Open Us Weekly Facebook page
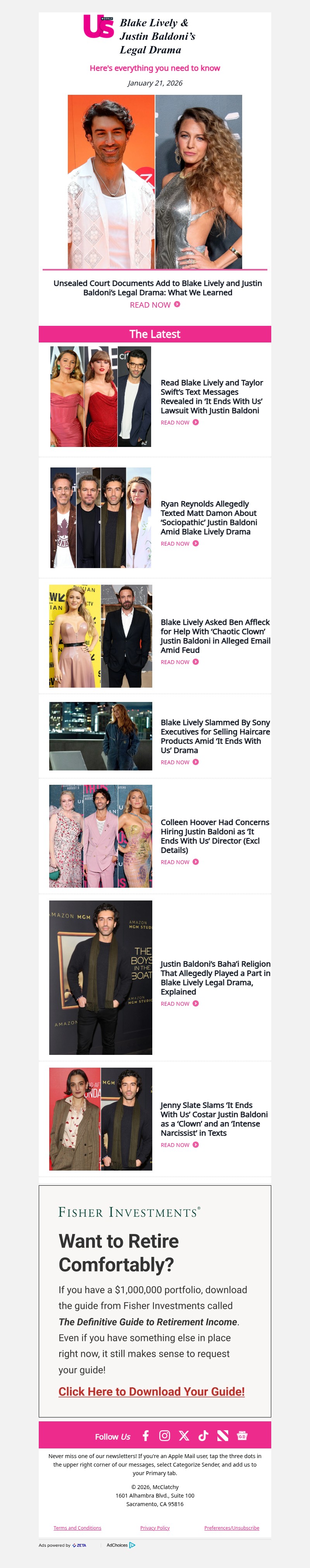The width and height of the screenshot is (310, 1568). pos(146,1436)
